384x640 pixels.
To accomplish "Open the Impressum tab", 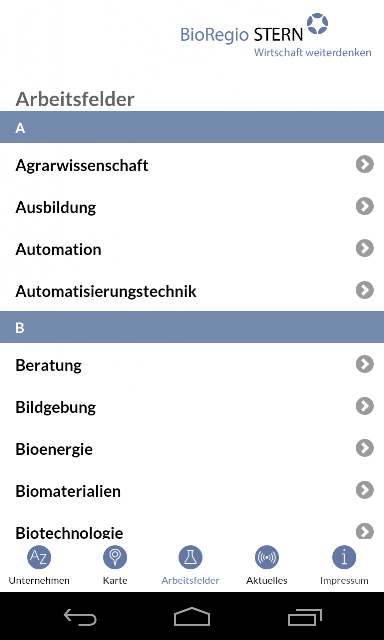I will click(x=344, y=565).
